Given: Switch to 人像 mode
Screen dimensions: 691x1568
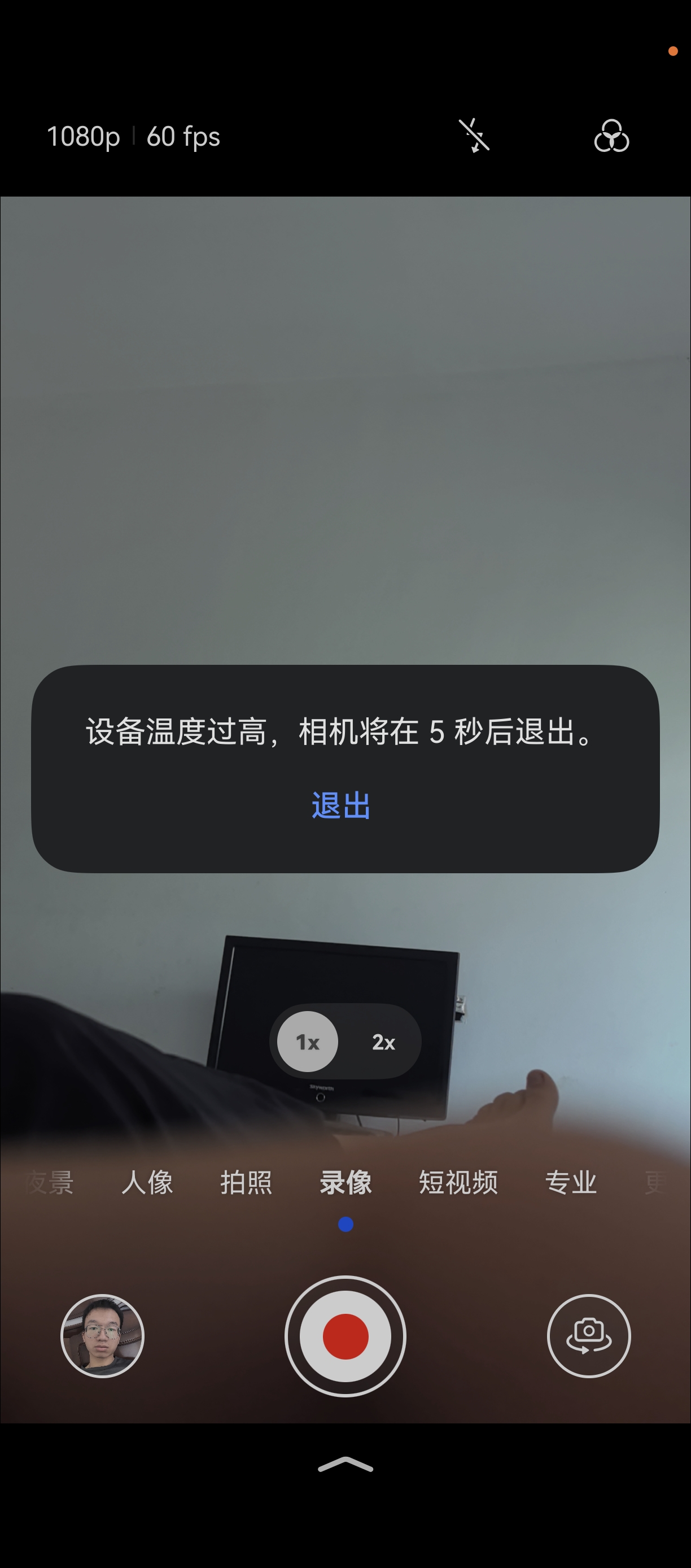Looking at the screenshot, I should (x=147, y=1182).
